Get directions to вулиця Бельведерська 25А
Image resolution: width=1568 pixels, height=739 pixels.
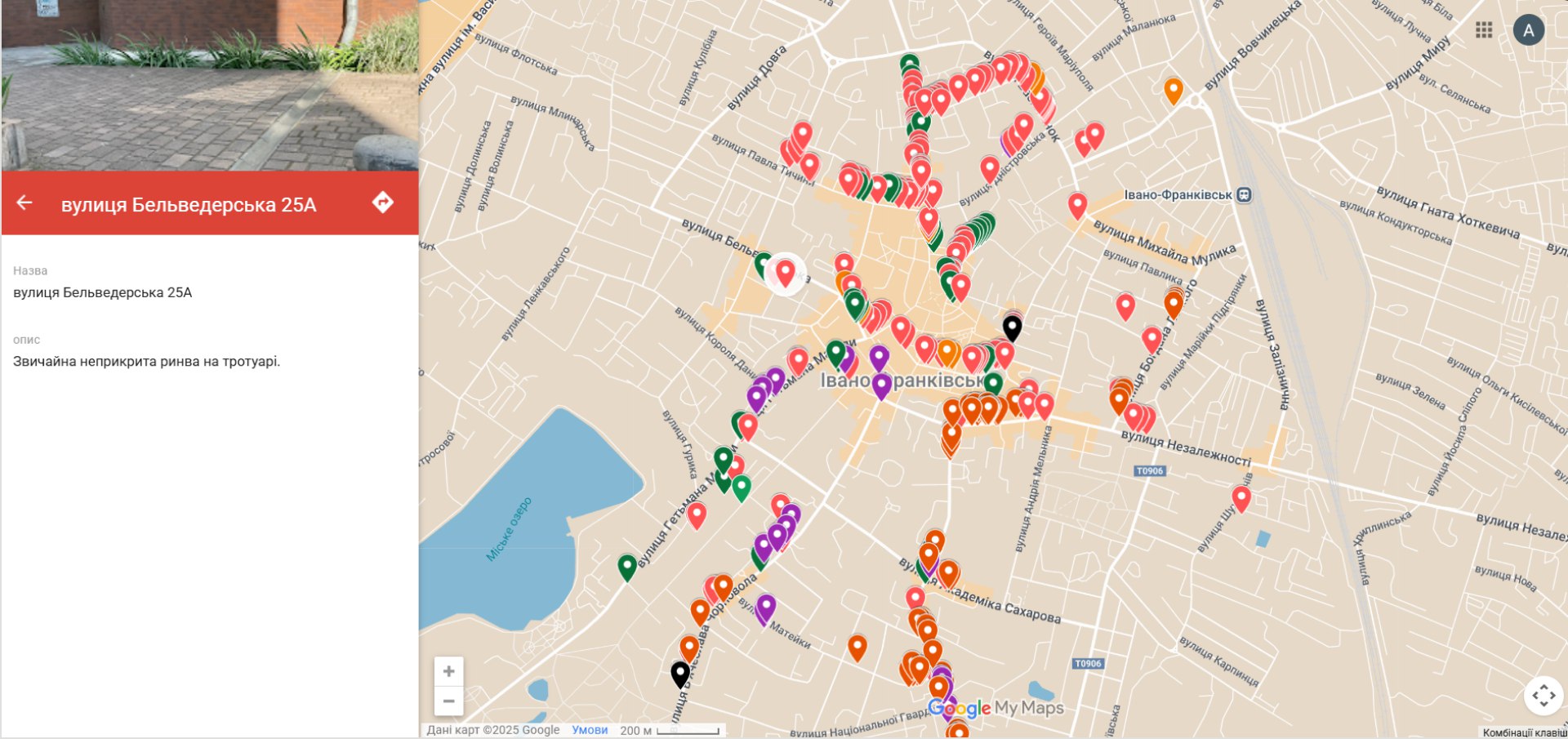pos(382,203)
